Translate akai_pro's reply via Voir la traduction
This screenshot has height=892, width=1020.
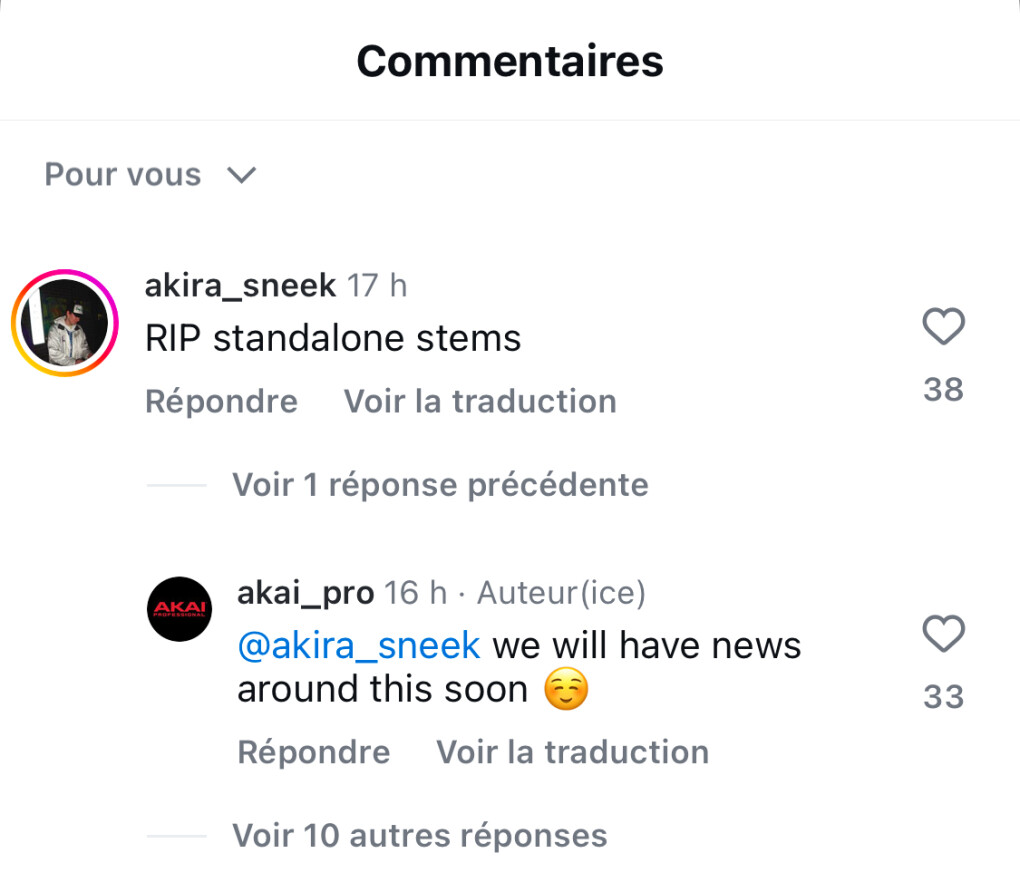click(x=572, y=752)
